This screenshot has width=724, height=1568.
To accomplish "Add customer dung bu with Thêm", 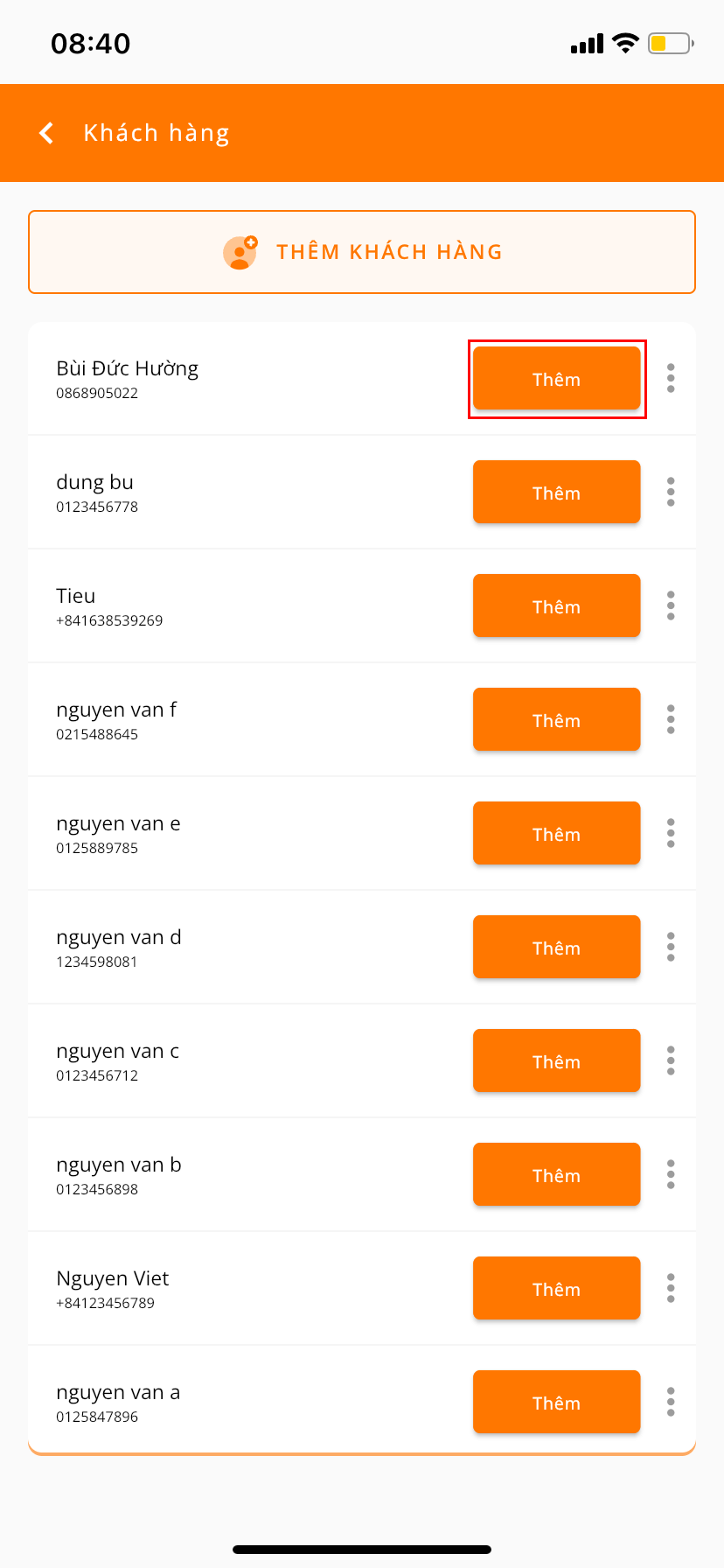I will [557, 493].
